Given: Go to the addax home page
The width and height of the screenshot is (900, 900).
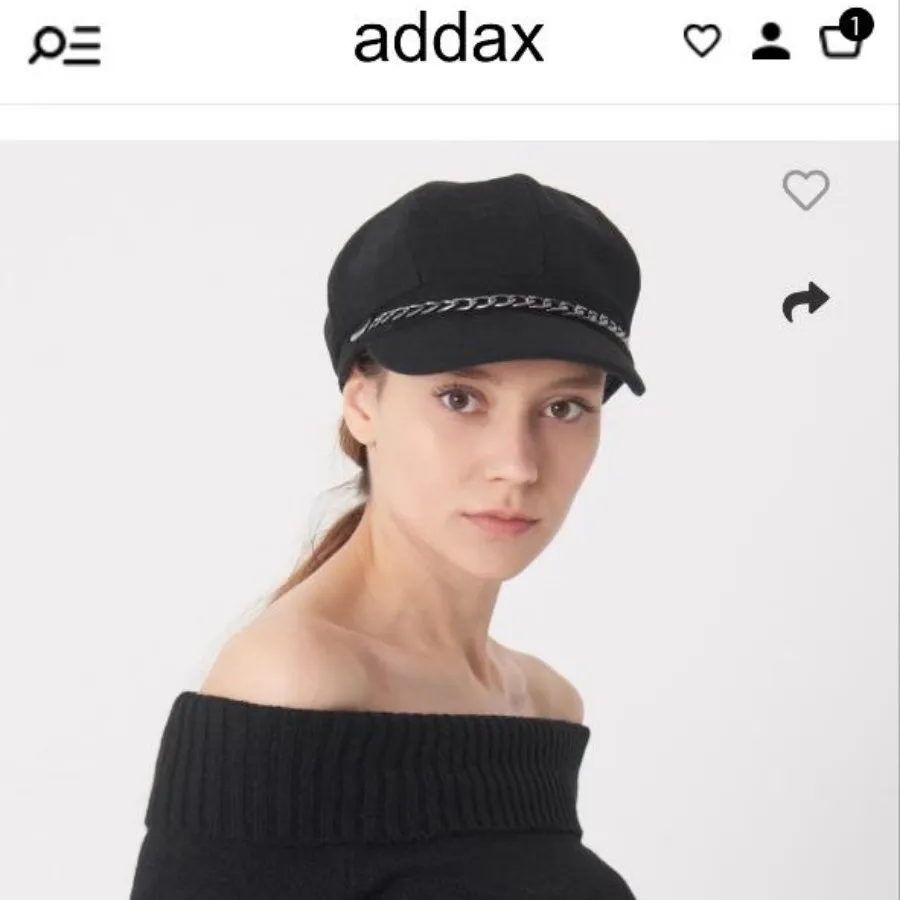Looking at the screenshot, I should (449, 40).
